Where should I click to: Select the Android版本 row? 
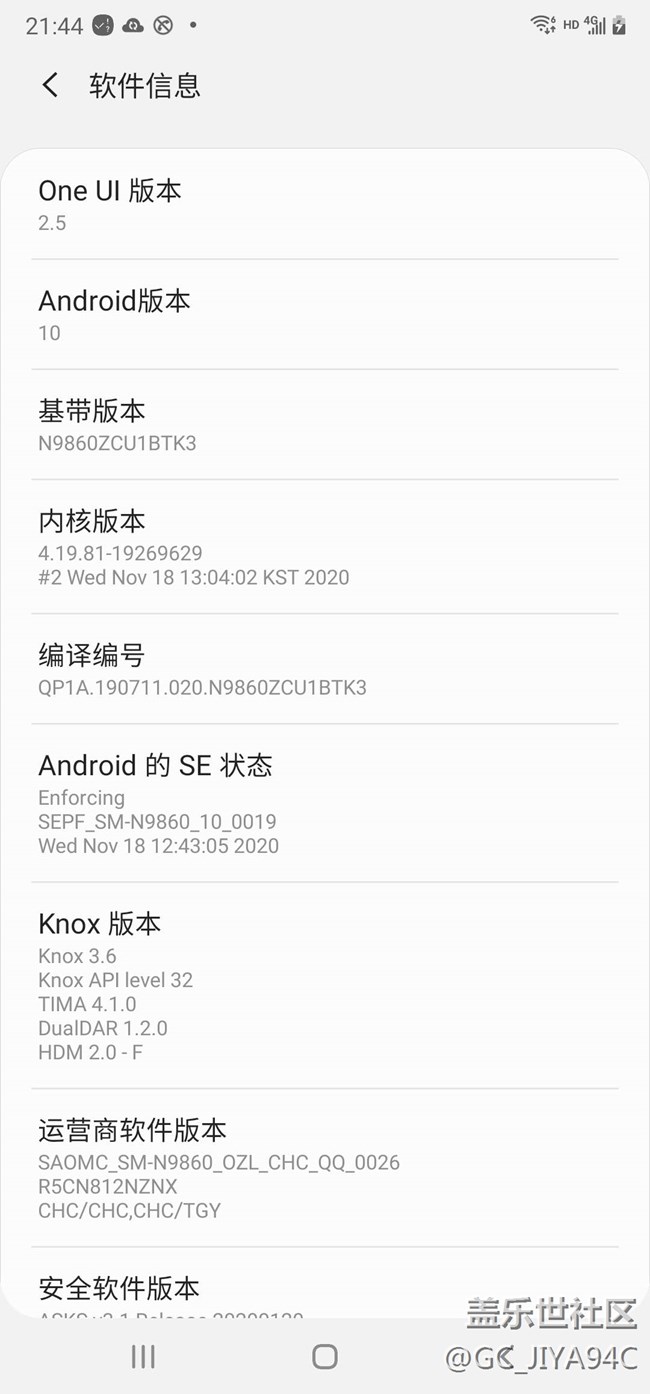324,315
